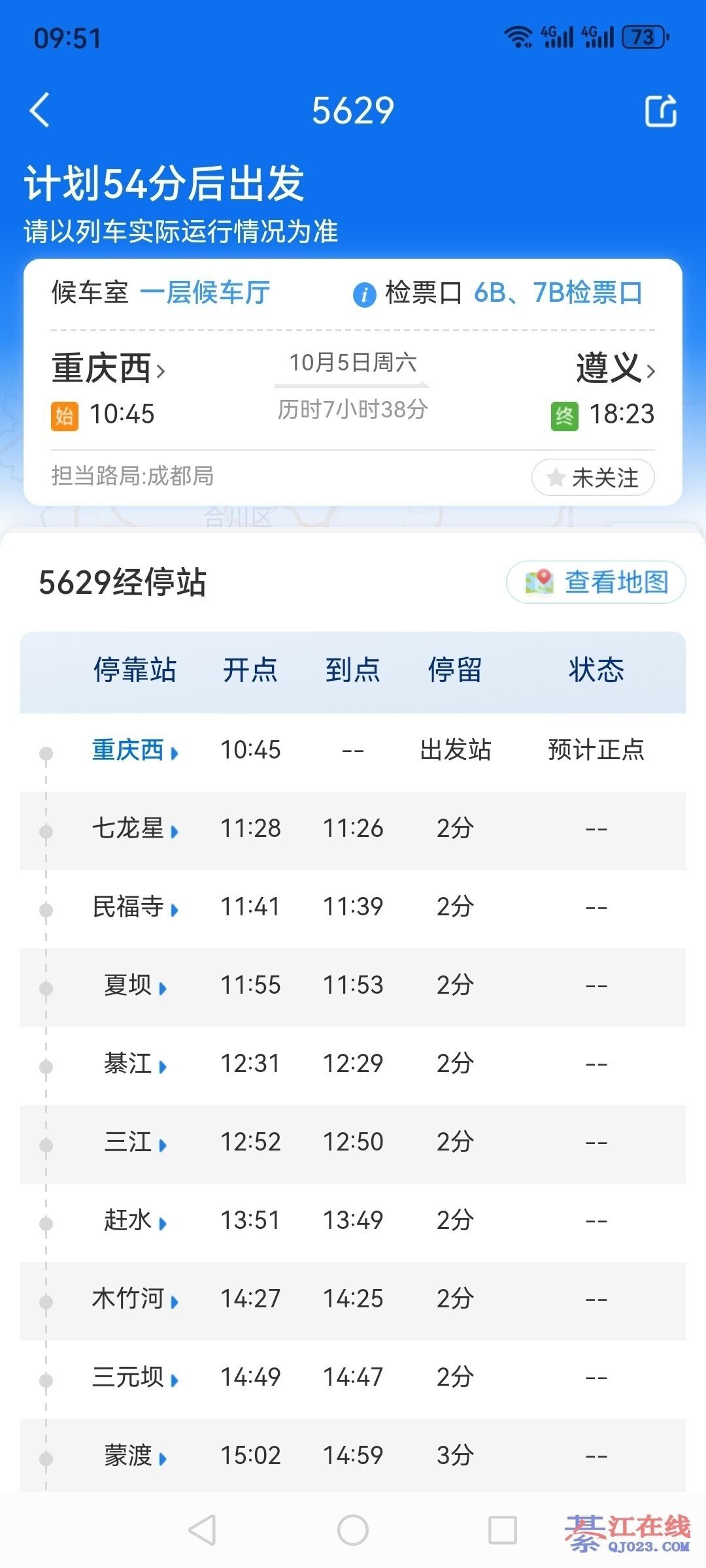Open 民福寺 station in stop list
Image resolution: width=706 pixels, height=1568 pixels.
point(135,907)
